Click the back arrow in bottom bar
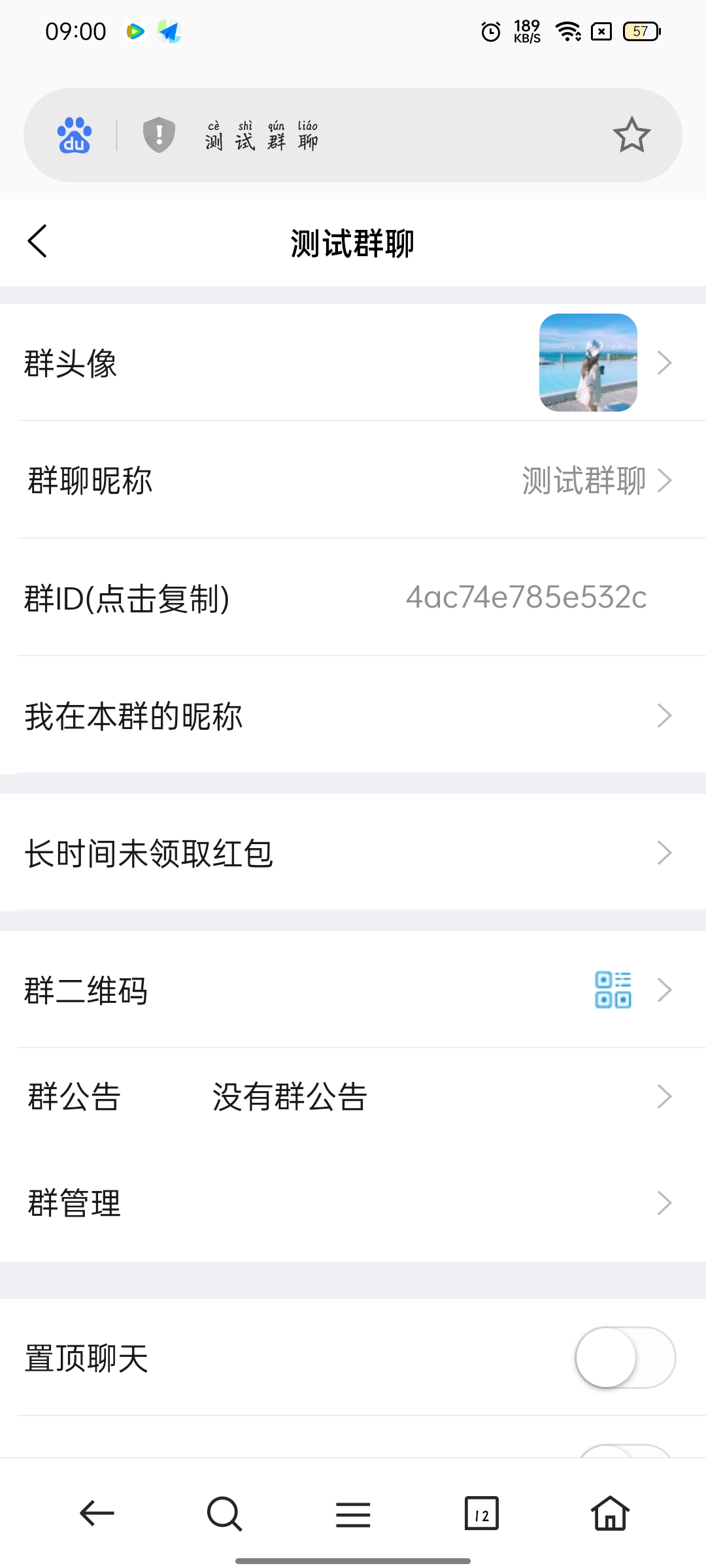 click(x=96, y=1513)
